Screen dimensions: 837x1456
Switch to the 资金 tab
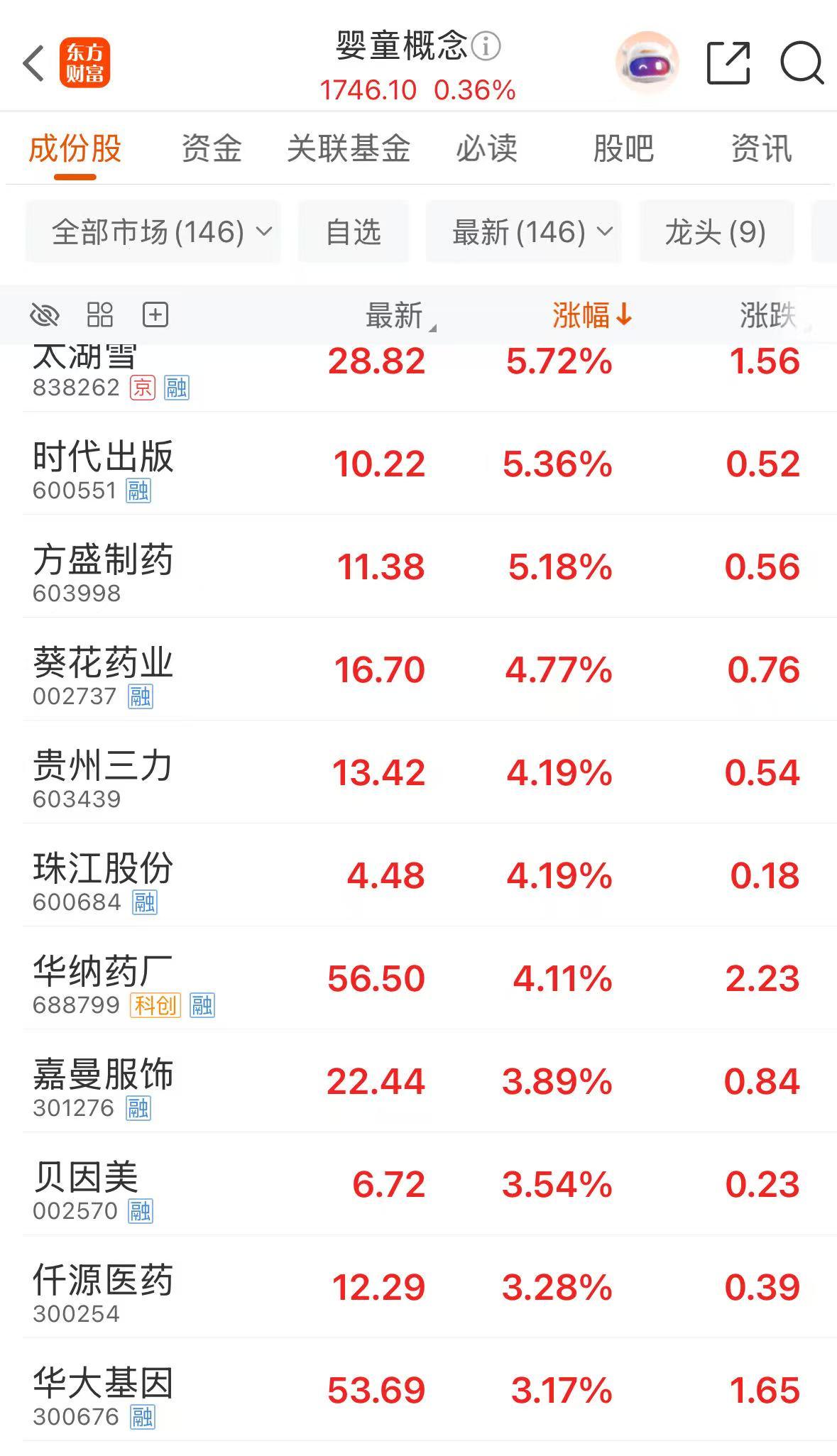(212, 148)
